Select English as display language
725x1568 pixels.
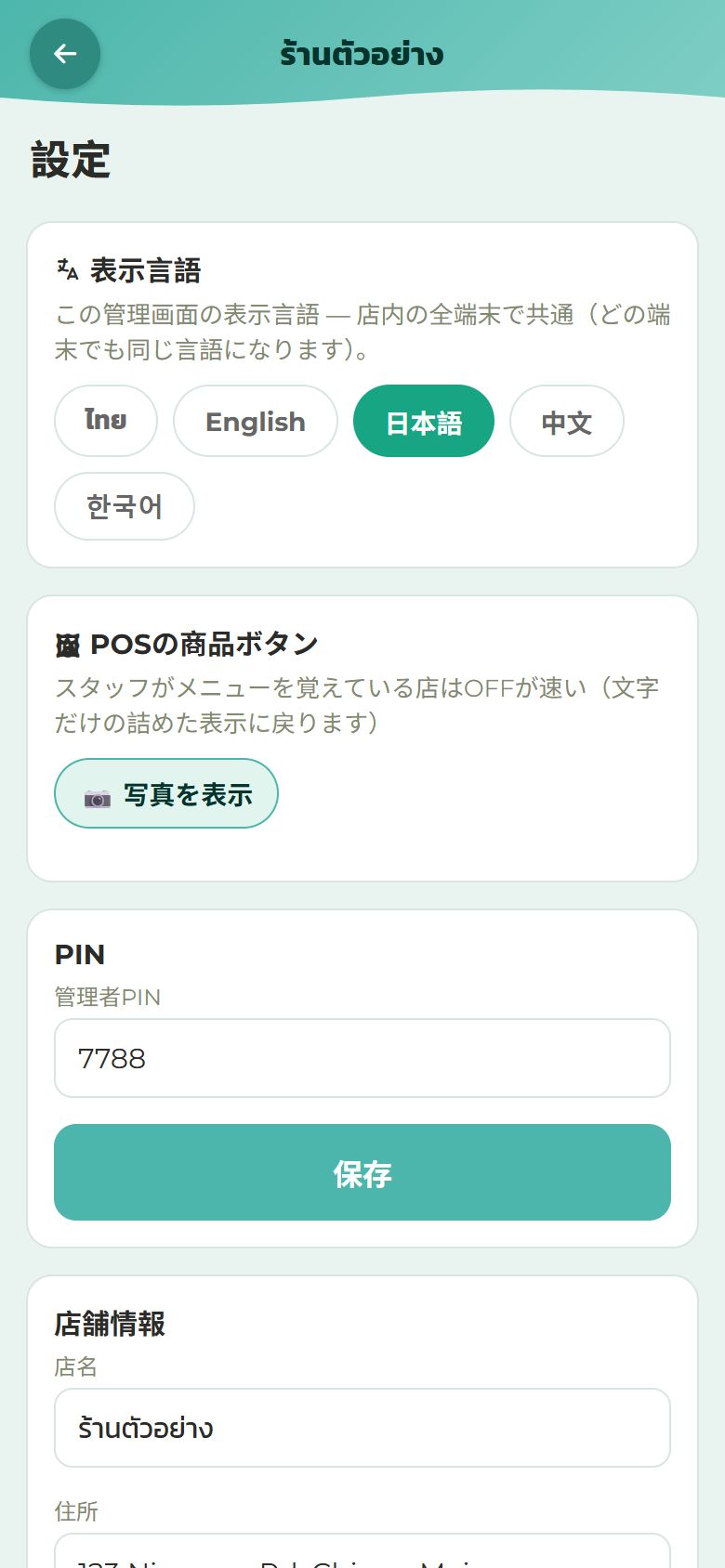256,421
